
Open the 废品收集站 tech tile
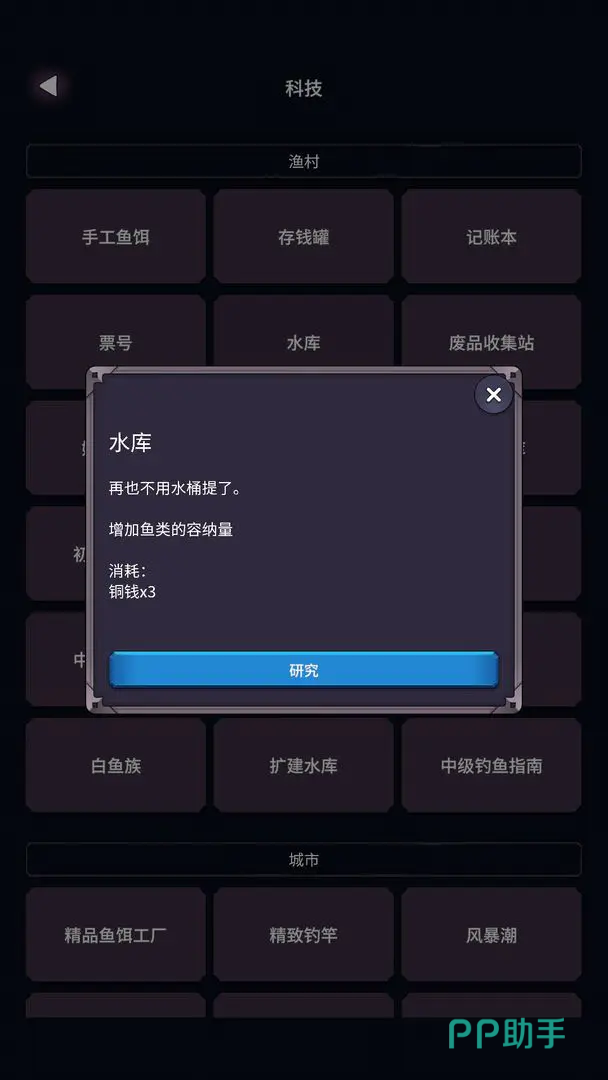pos(491,340)
